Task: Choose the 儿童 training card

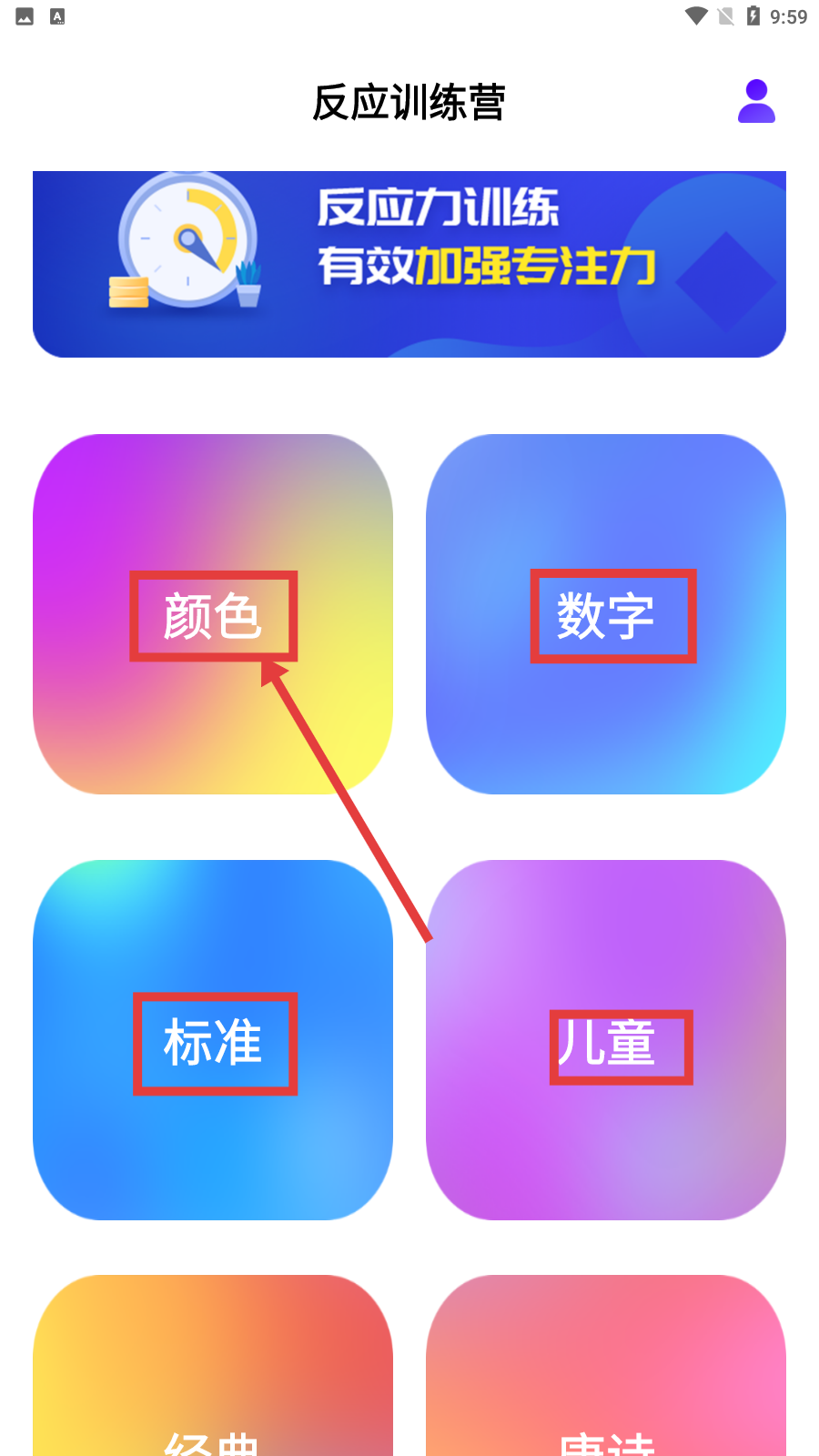Action: click(x=606, y=1041)
